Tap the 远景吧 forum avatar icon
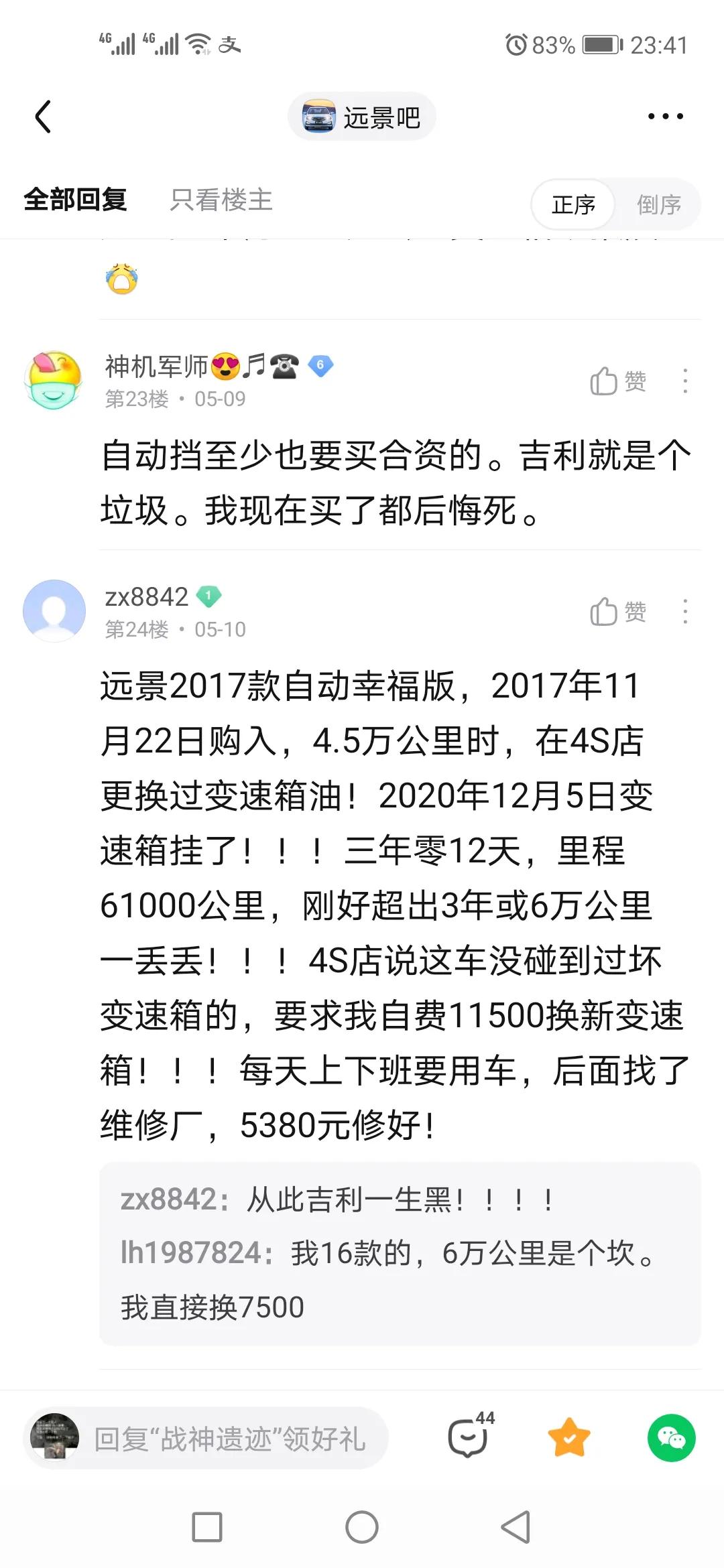The height and width of the screenshot is (1568, 724). [317, 115]
